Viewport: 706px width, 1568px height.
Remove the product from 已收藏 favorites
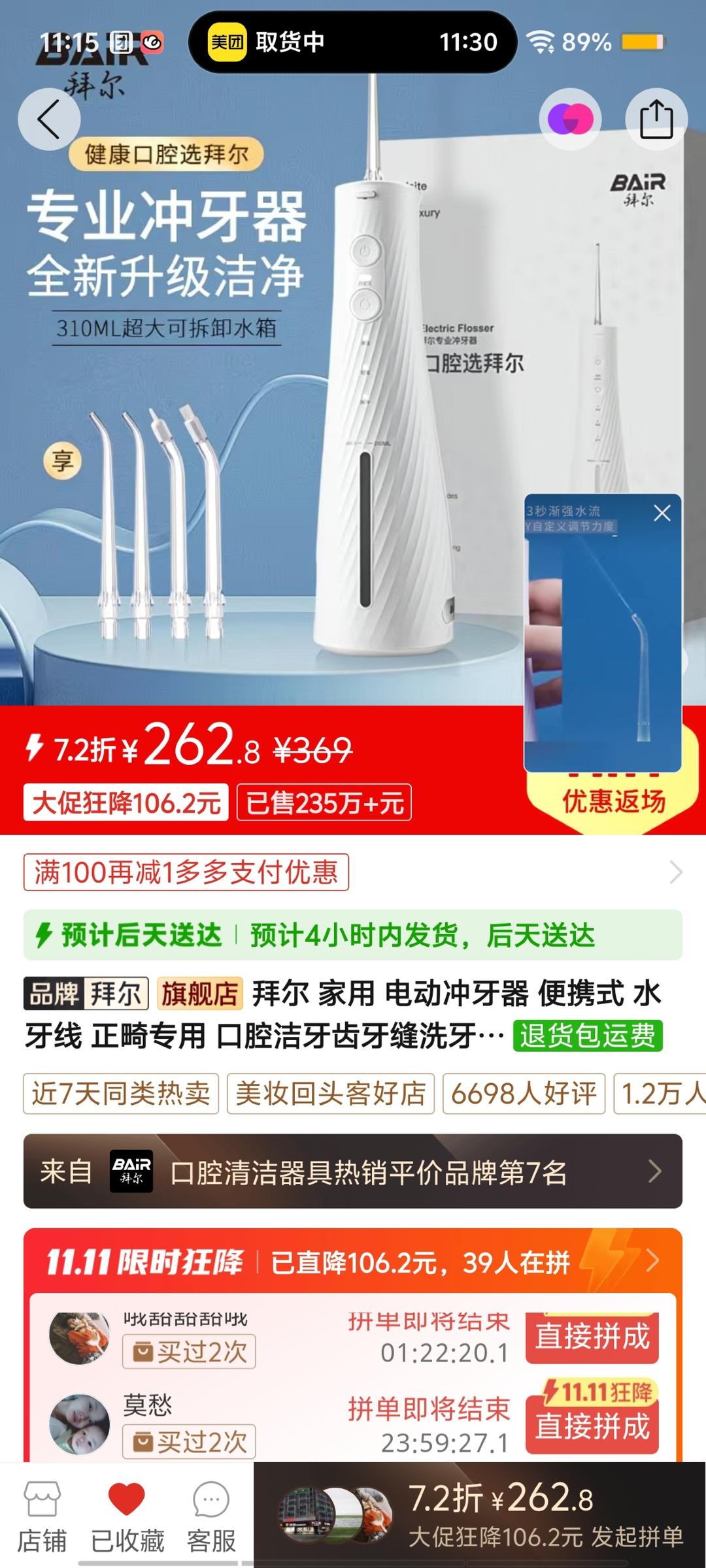[127, 1516]
